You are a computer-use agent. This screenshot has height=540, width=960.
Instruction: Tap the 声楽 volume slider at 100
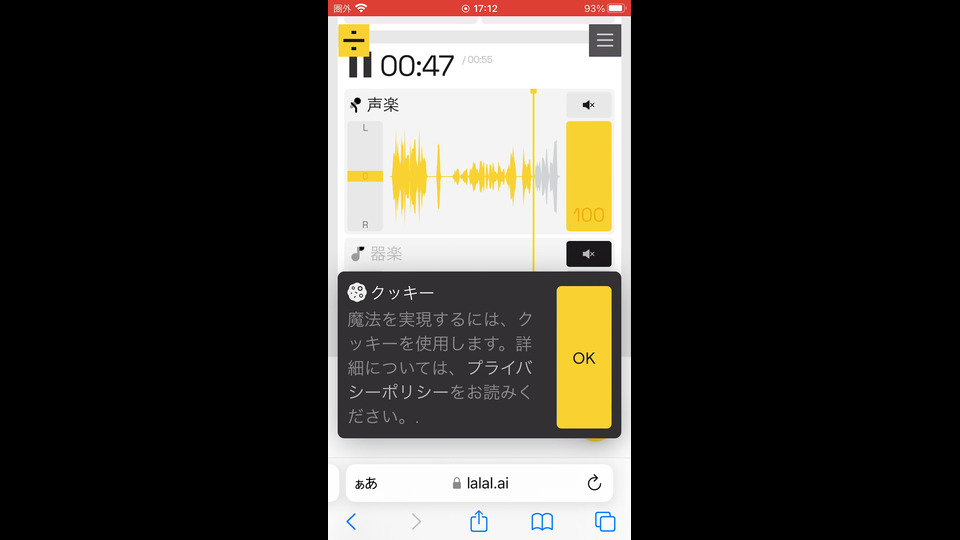point(588,176)
